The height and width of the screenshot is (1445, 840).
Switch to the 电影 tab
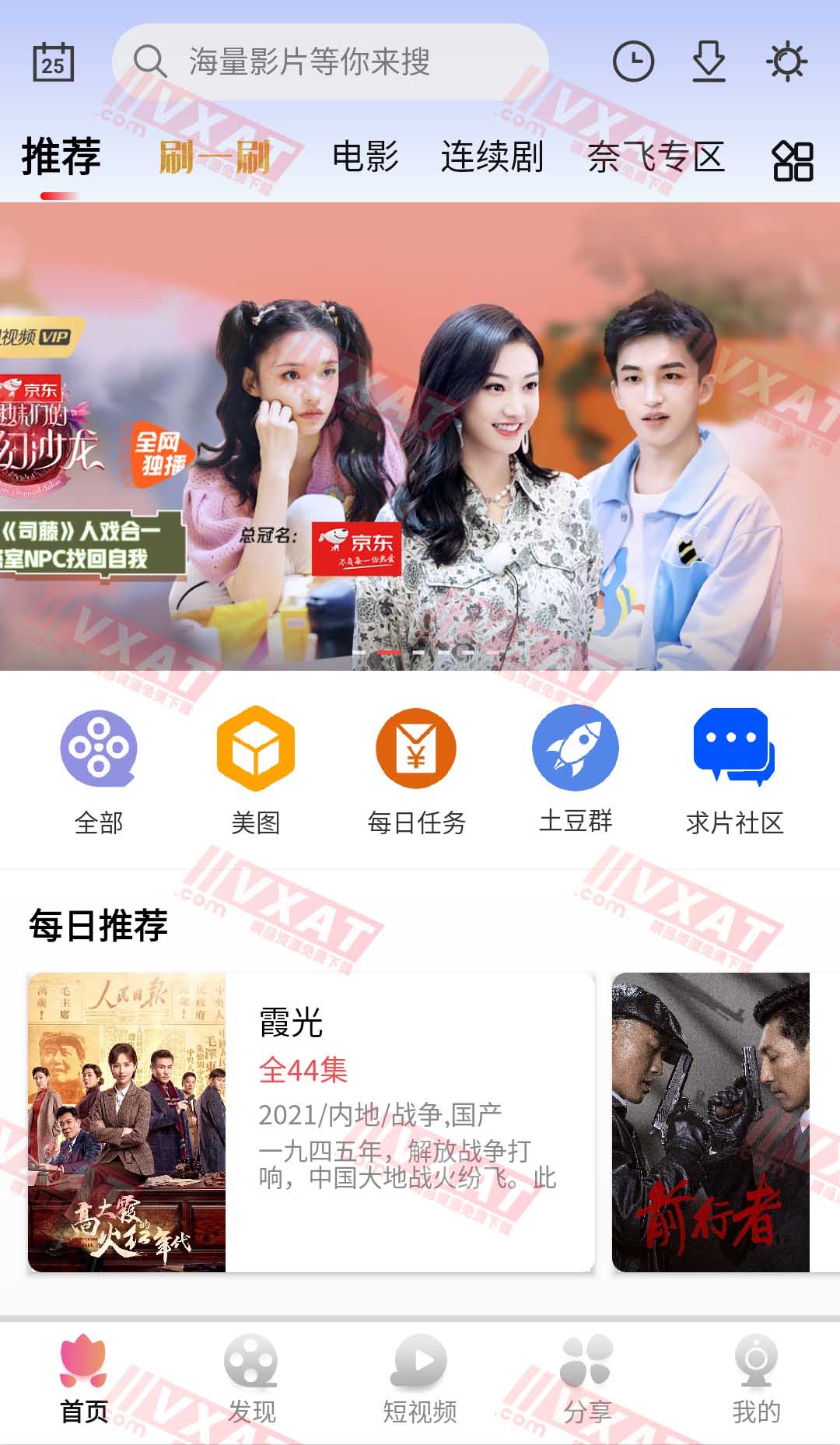(x=365, y=157)
